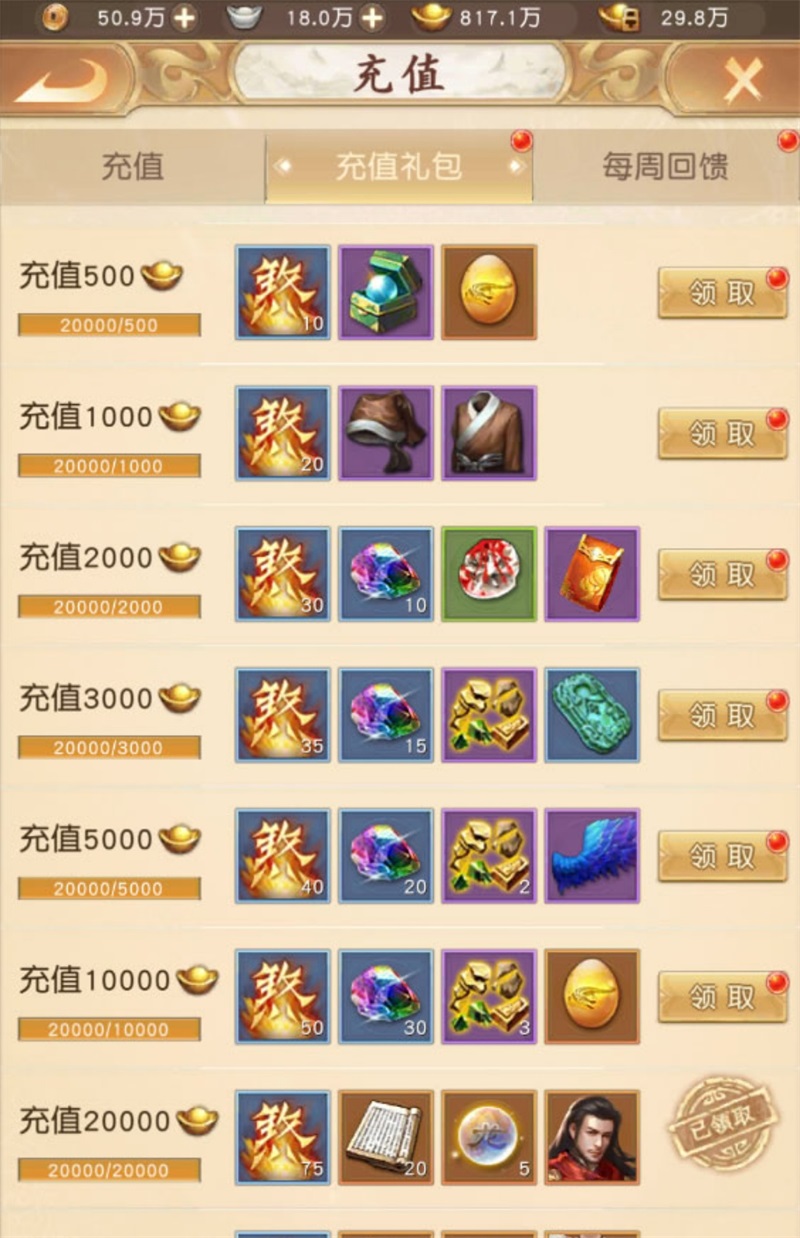
Task: Select the 充值礼包 tab
Action: pos(398,166)
